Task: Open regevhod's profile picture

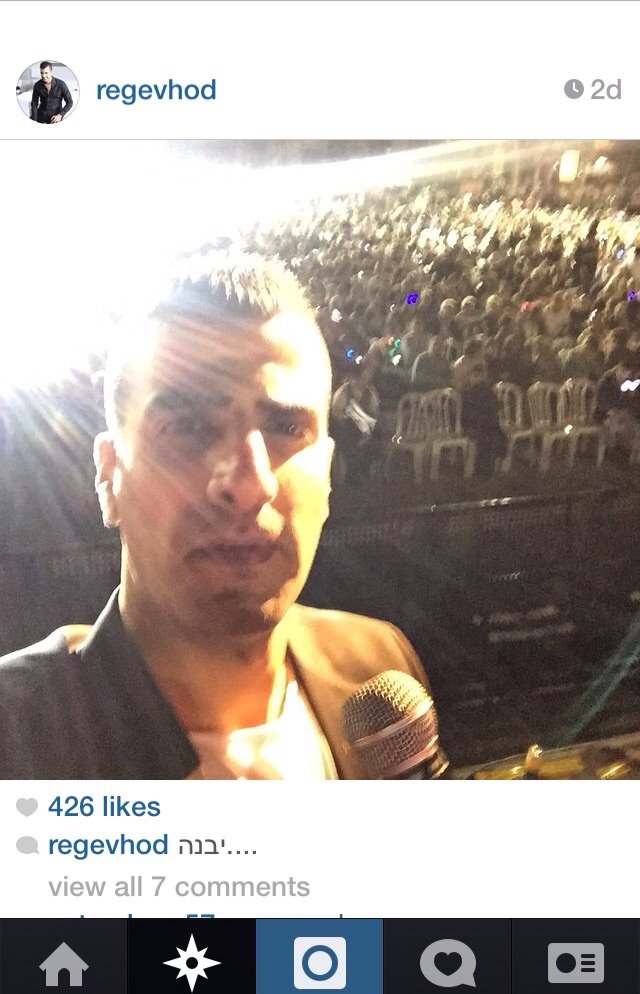Action: [47, 91]
